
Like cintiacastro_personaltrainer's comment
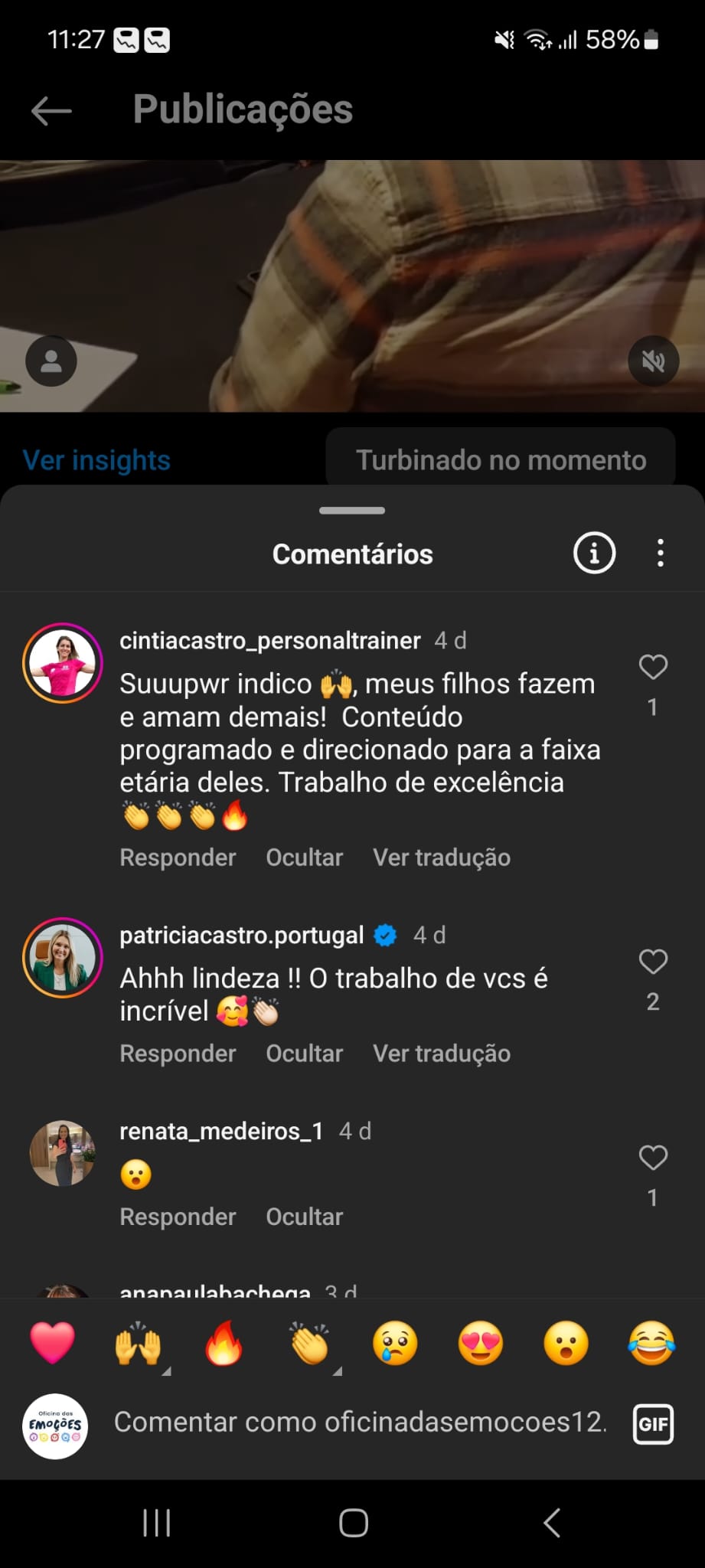click(652, 667)
